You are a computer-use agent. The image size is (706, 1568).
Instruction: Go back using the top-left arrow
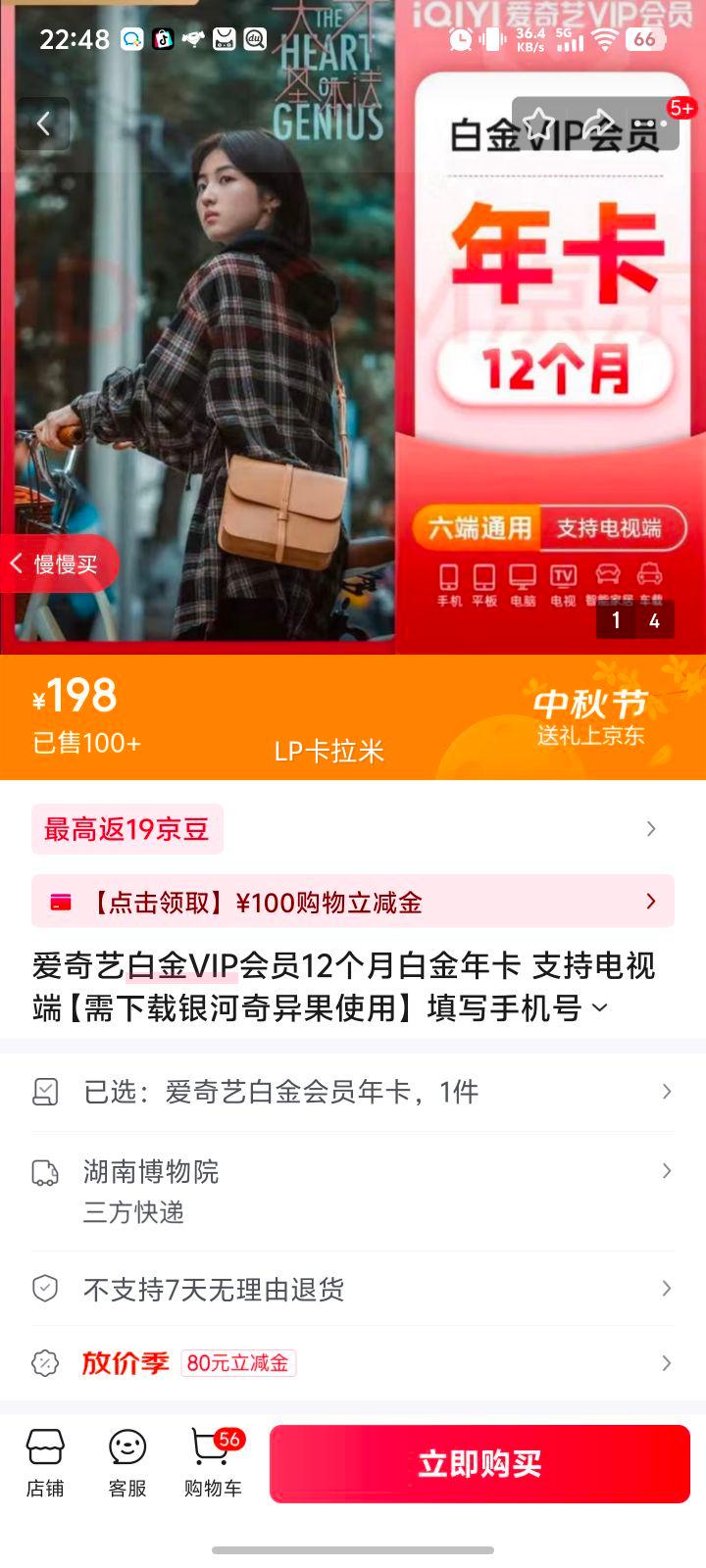coord(43,123)
